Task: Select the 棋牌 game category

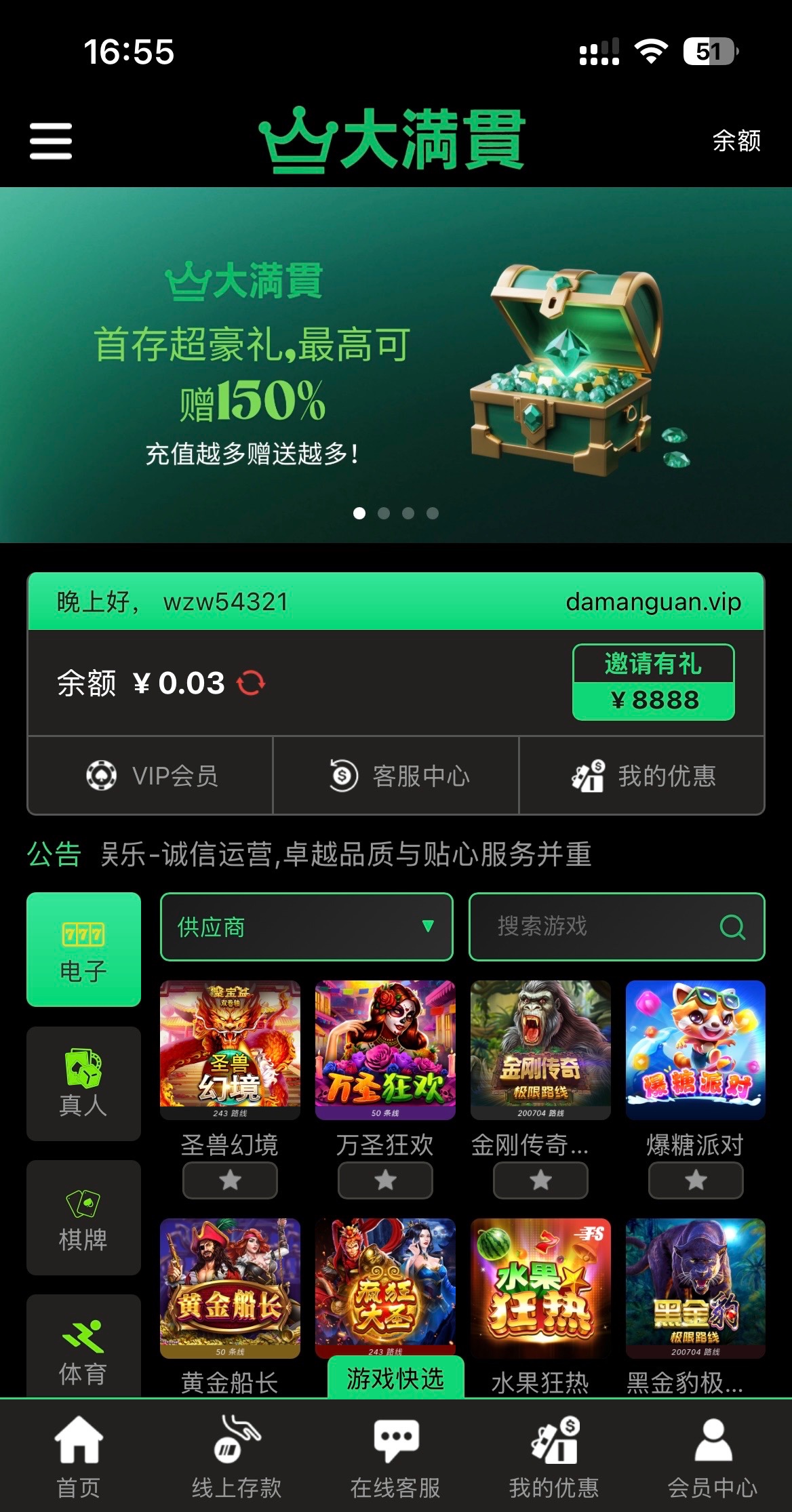Action: pyautogui.click(x=83, y=1217)
